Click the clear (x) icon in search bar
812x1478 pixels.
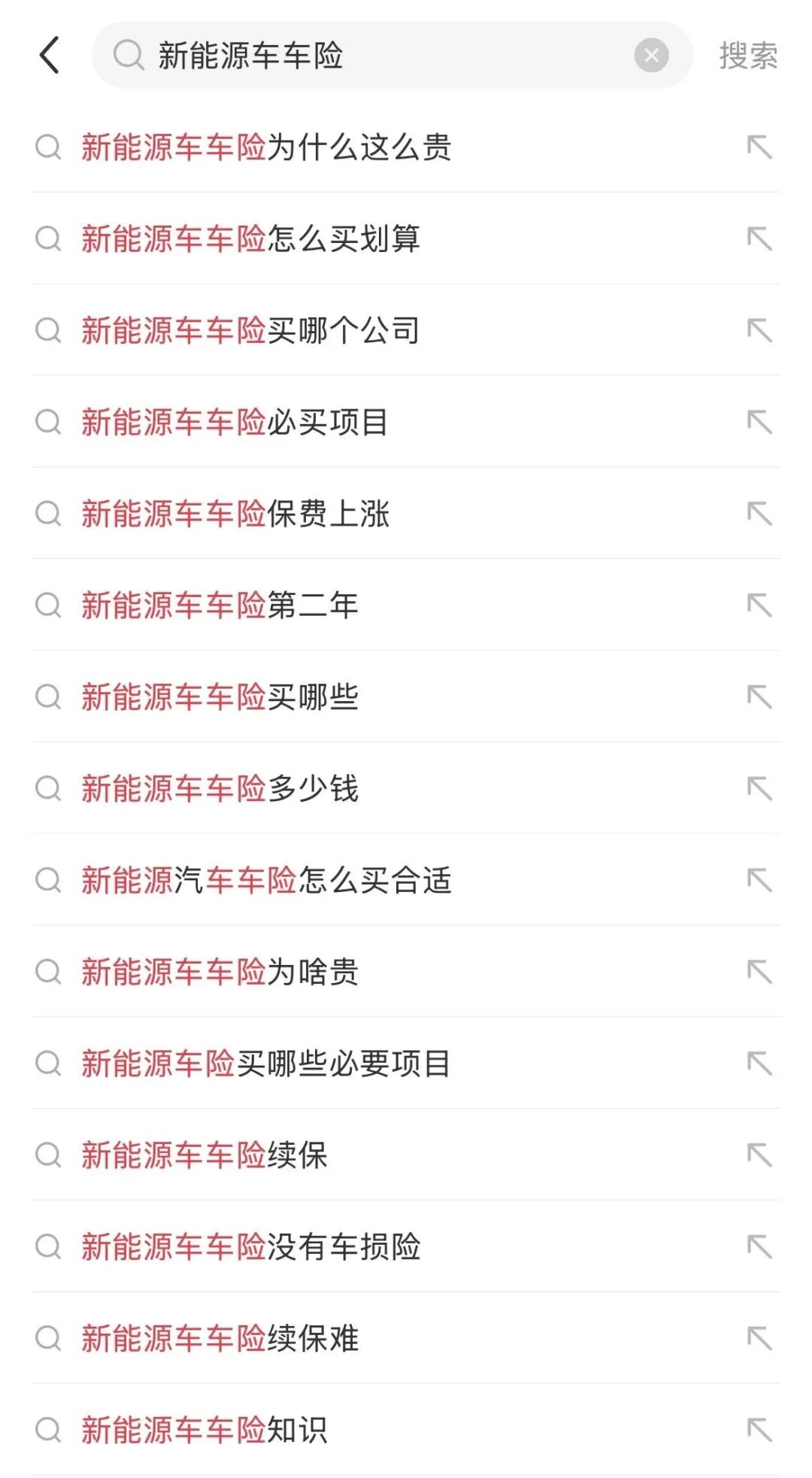pos(650,54)
